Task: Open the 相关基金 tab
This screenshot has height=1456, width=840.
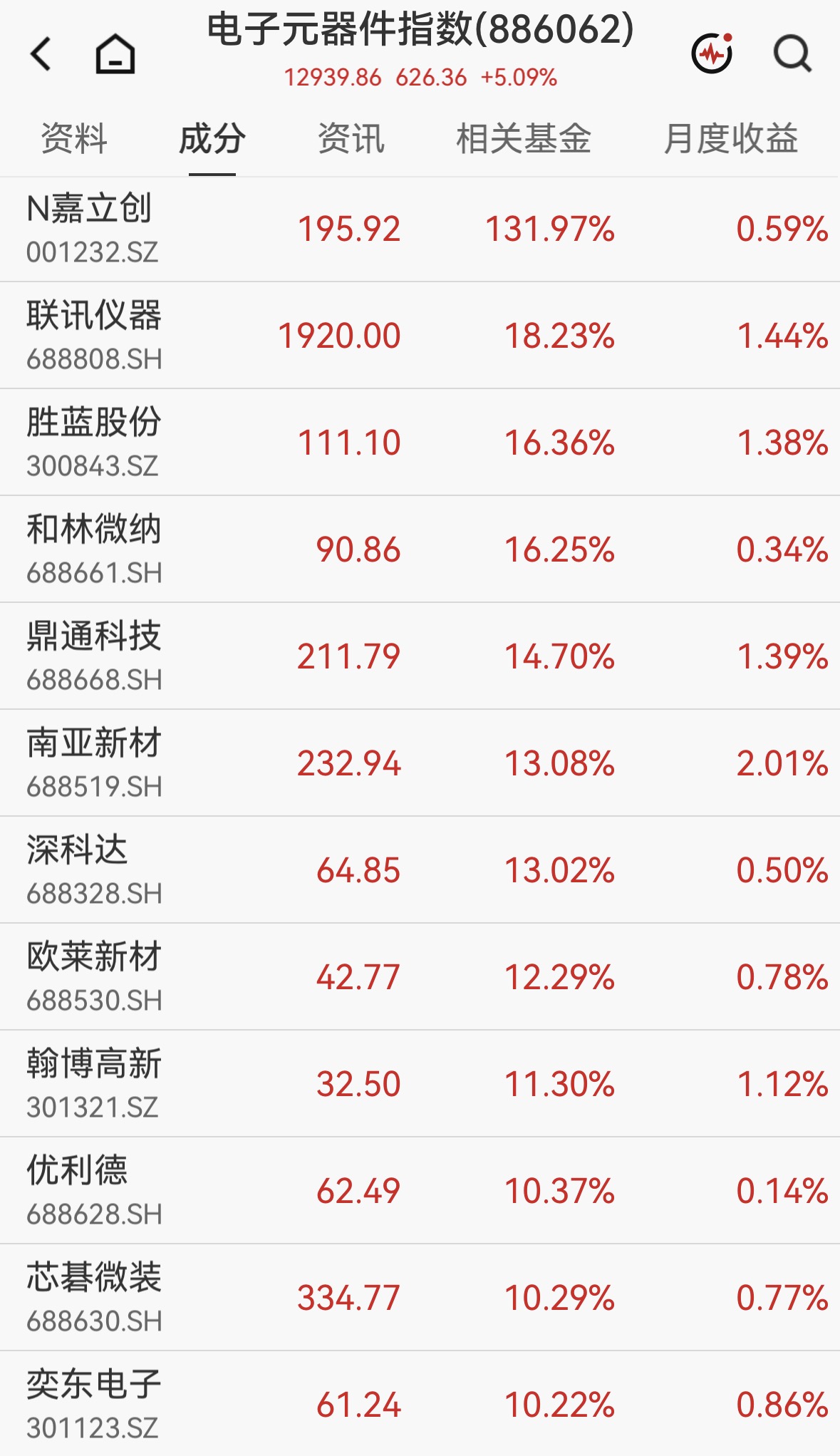Action: click(524, 138)
